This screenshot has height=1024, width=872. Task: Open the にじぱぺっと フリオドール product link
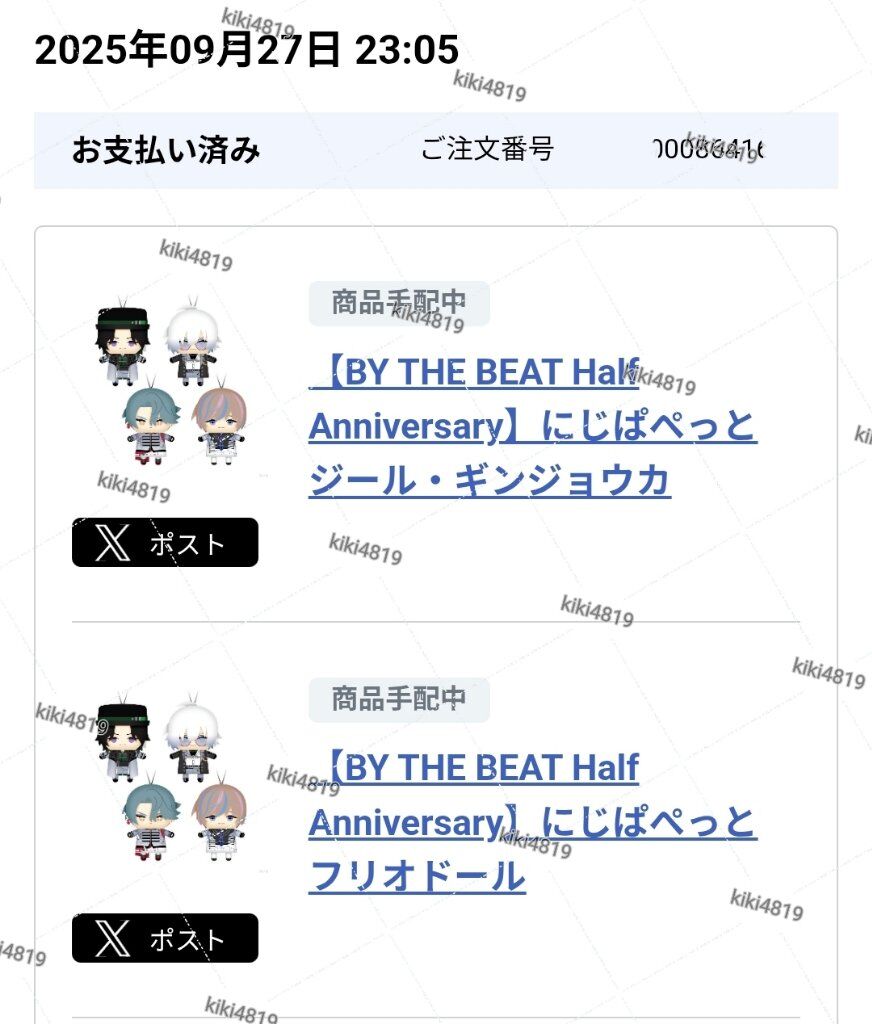[531, 822]
